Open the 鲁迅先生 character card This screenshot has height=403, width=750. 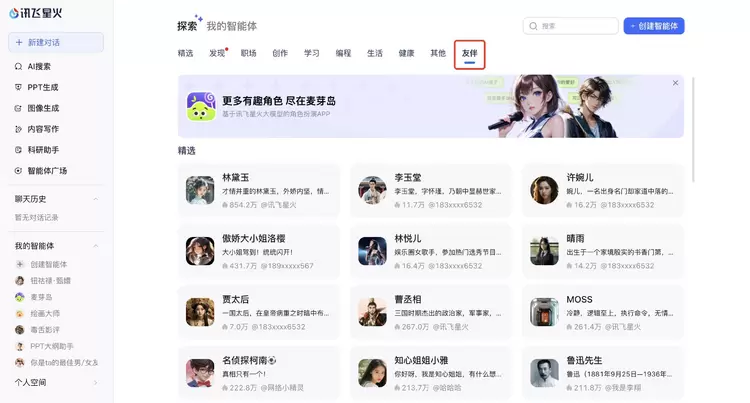click(x=603, y=373)
